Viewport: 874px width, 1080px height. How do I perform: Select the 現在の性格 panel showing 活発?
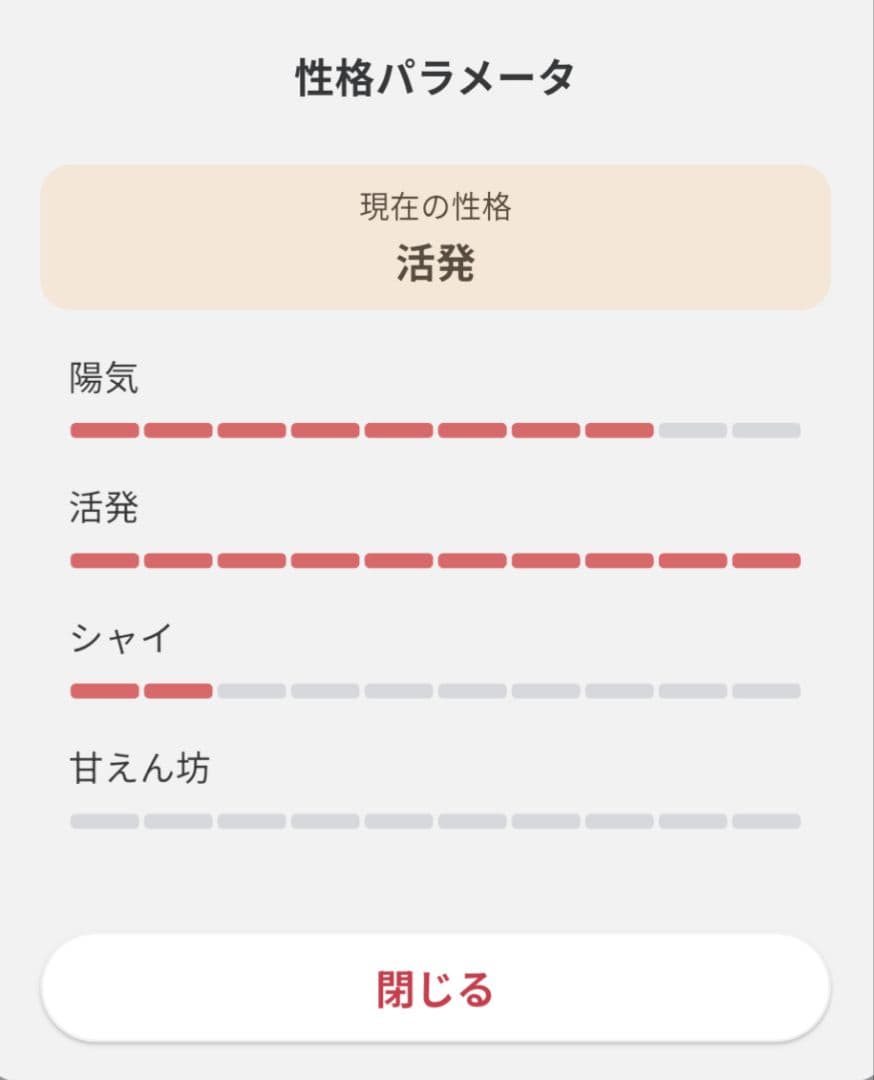(x=437, y=235)
